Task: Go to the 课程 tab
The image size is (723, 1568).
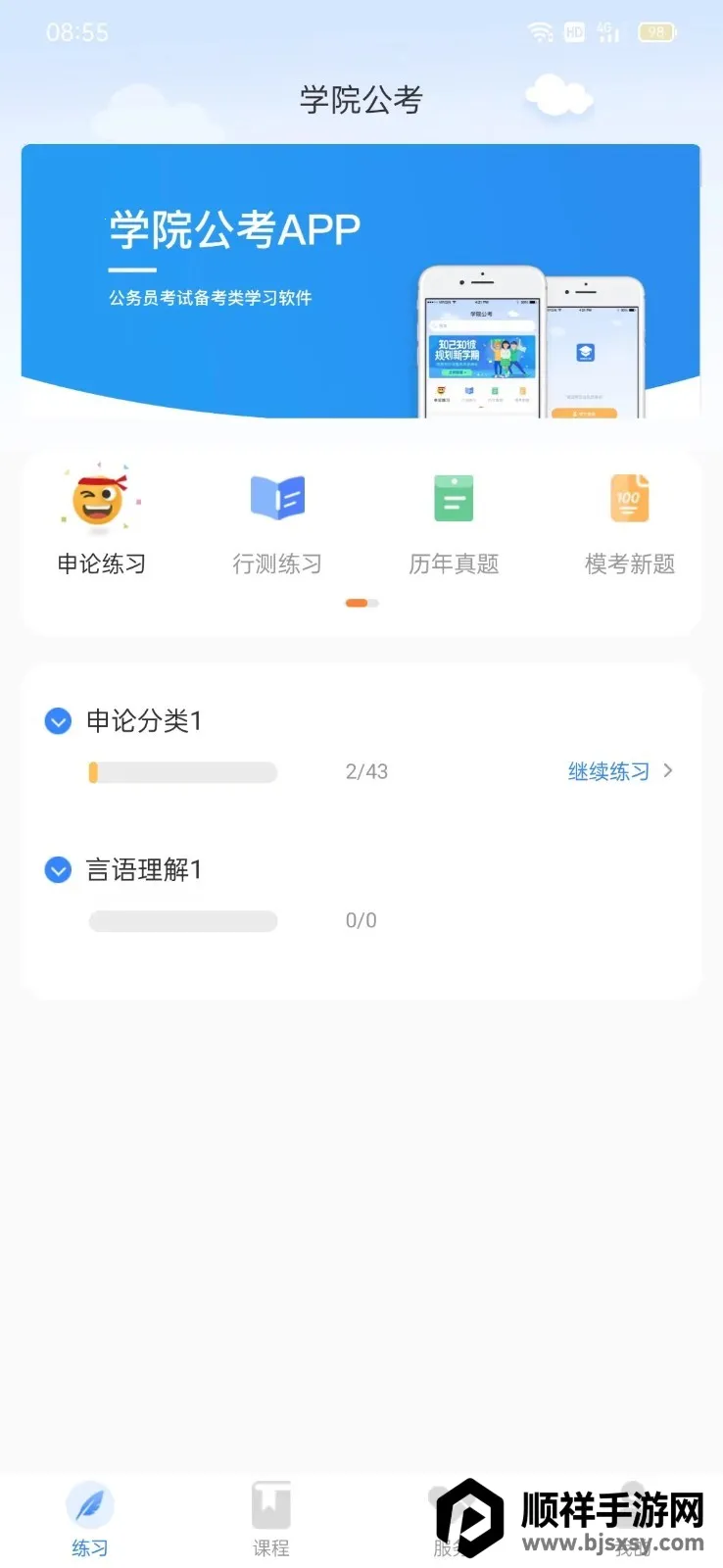Action: click(x=271, y=1519)
